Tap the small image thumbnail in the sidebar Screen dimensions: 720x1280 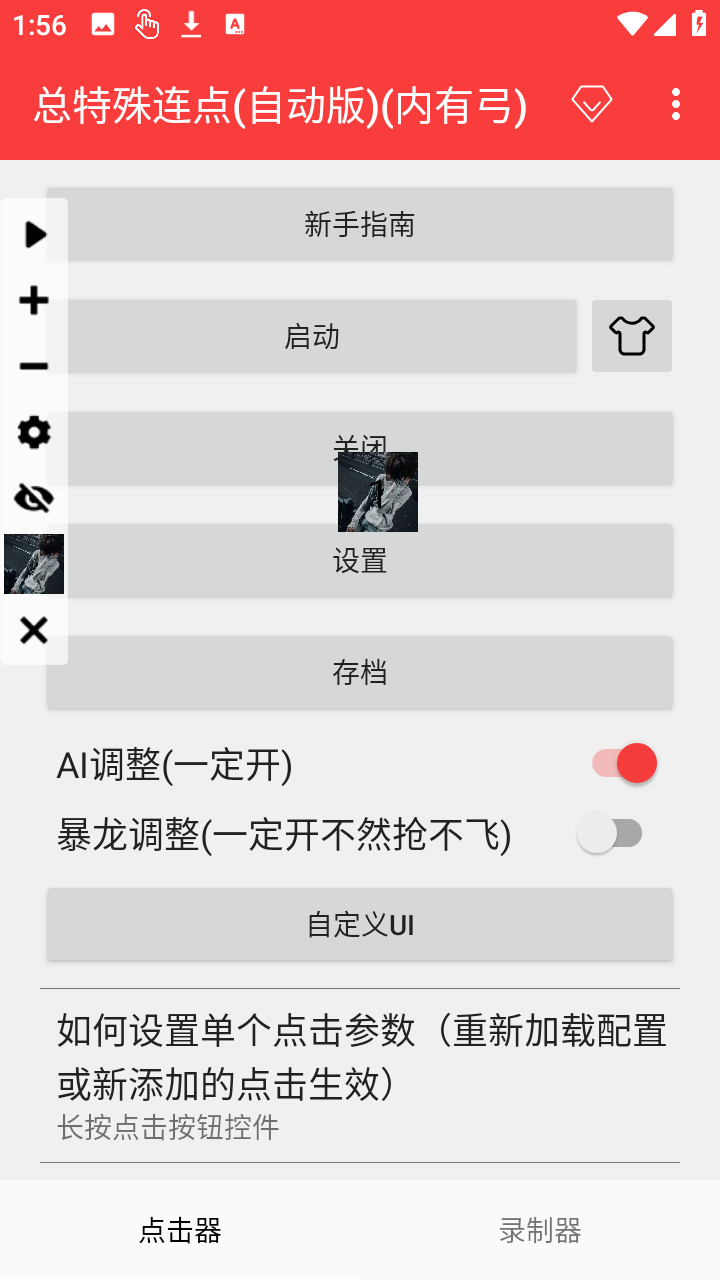33,563
